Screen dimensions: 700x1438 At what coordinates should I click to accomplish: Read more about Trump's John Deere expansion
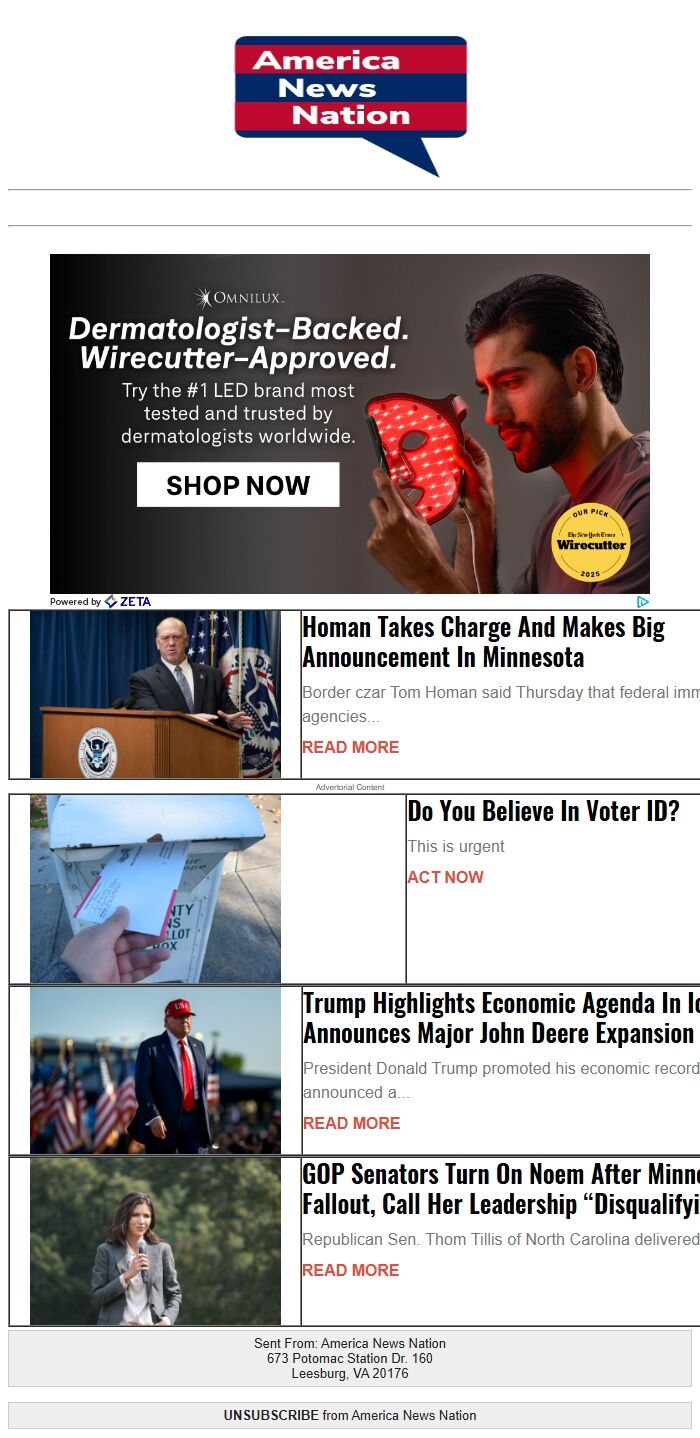[x=351, y=1123]
